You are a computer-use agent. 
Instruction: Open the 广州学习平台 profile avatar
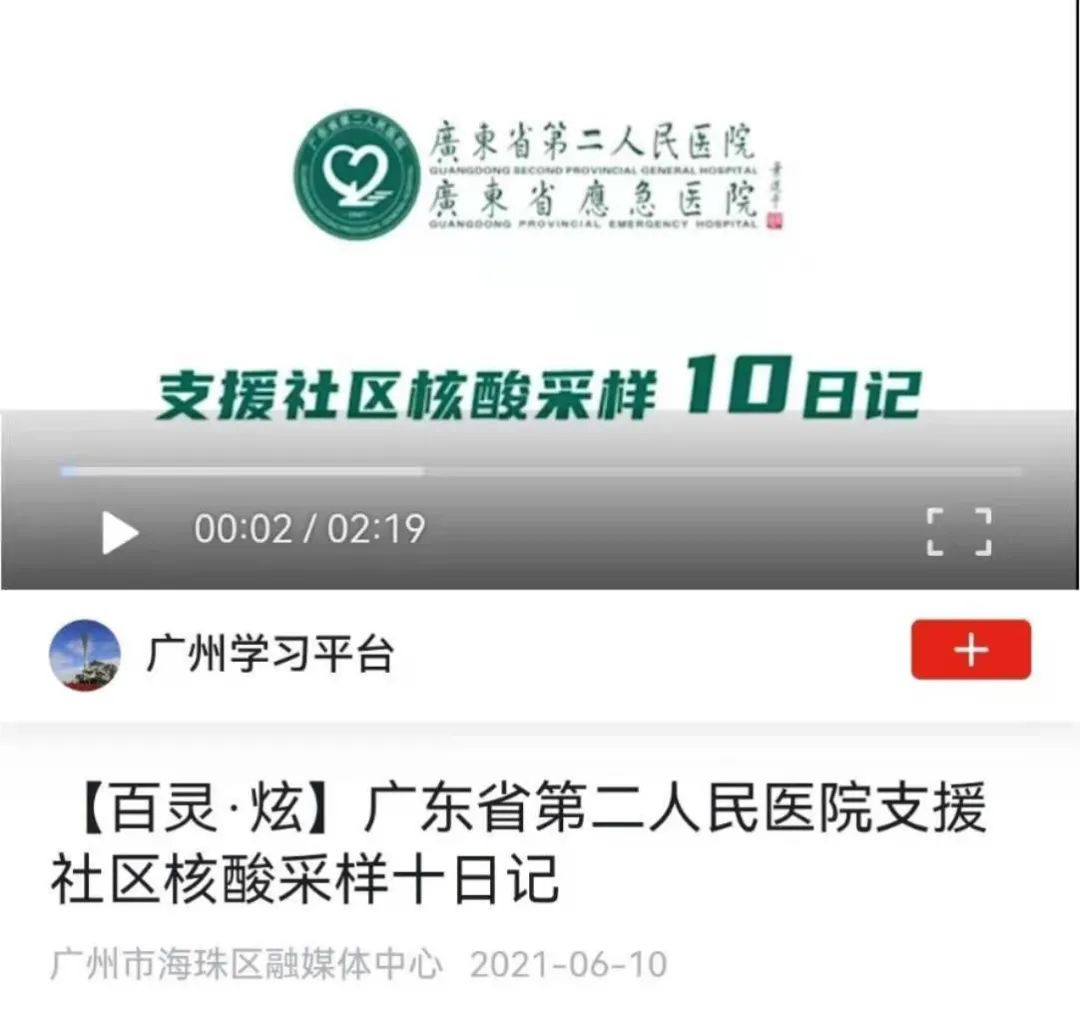(84, 655)
